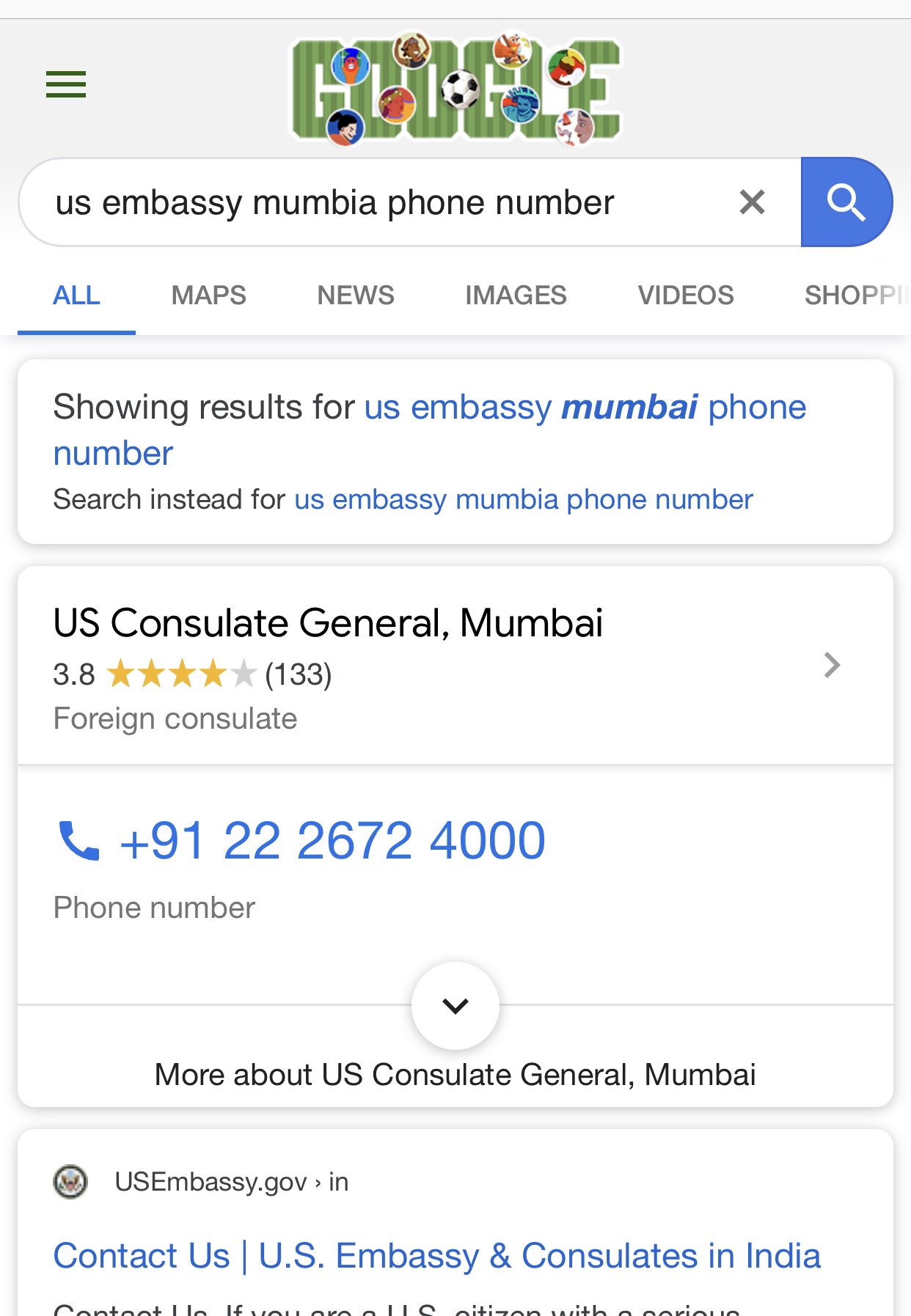Open Contact Us U.S. Embassy result
Viewport: 911px width, 1316px height.
pyautogui.click(x=436, y=1256)
